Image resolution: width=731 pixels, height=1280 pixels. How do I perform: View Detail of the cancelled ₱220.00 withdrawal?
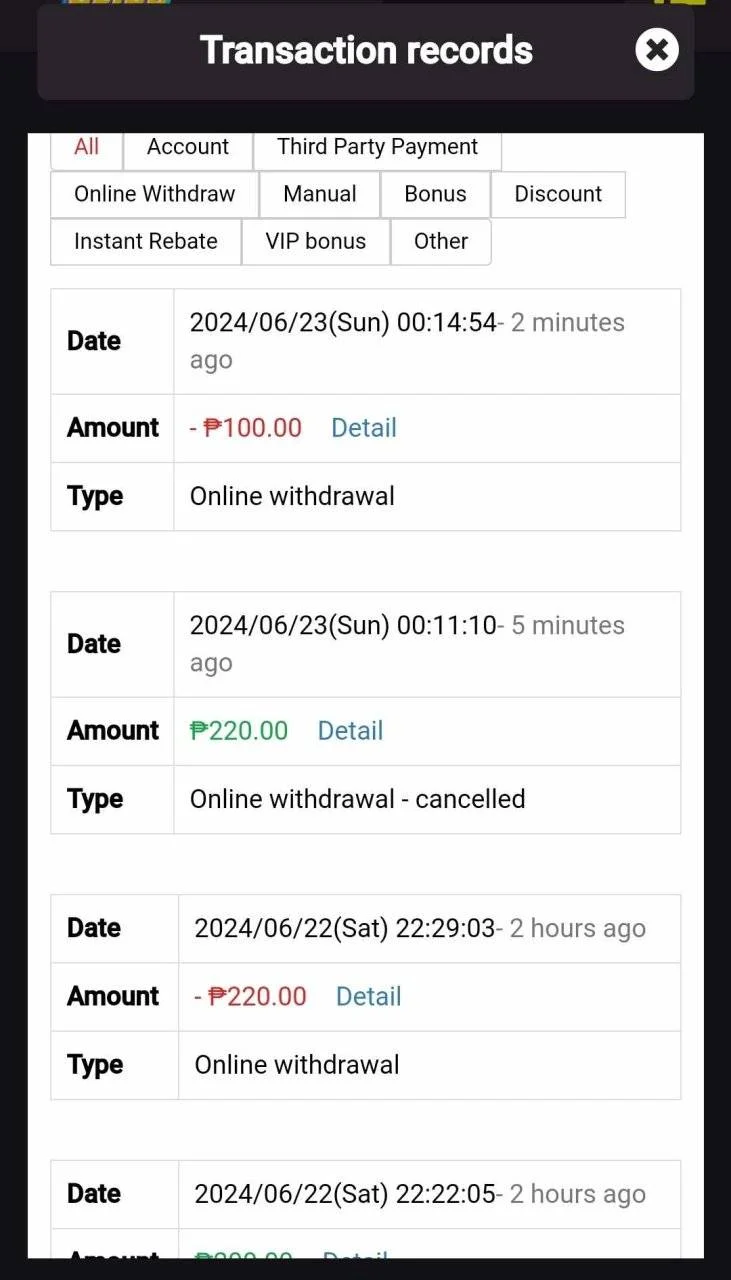click(x=350, y=731)
